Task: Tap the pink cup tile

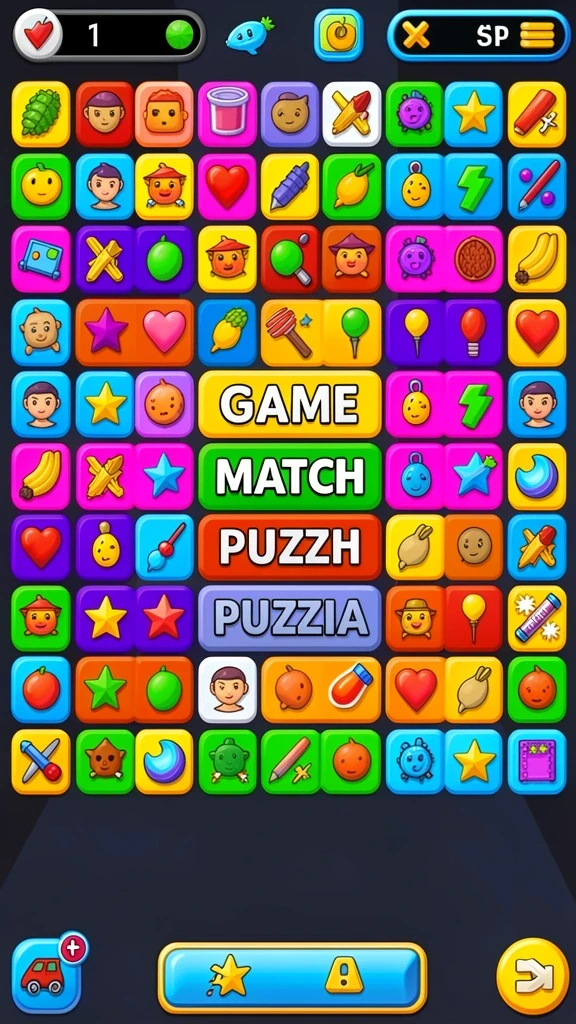Action: click(227, 114)
